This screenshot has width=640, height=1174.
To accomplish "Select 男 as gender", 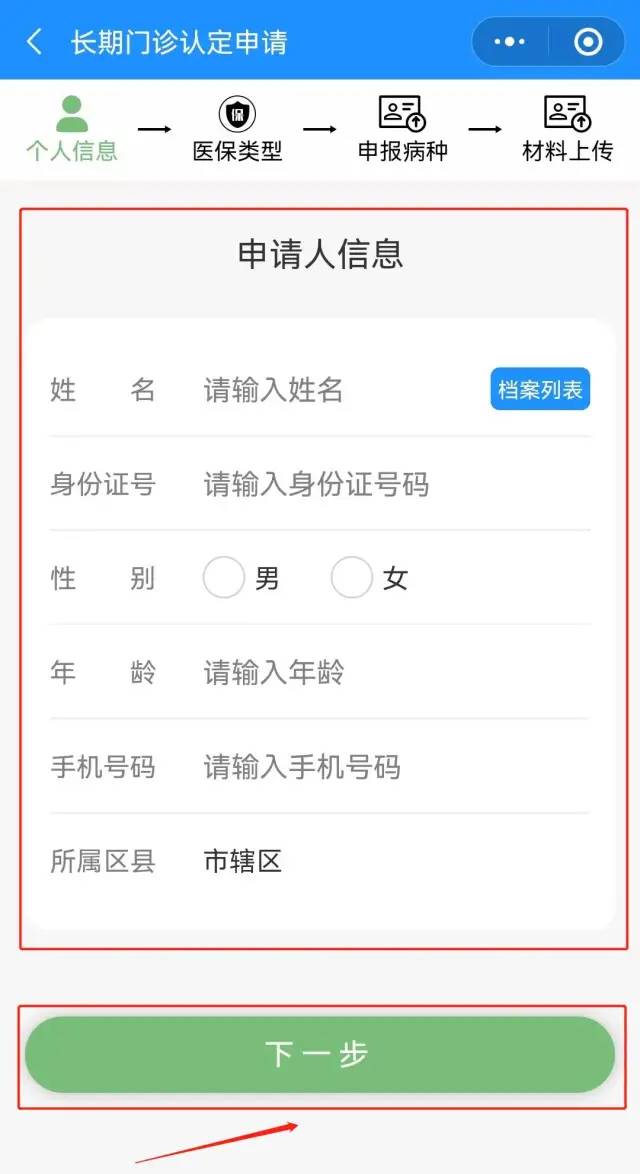I will (x=224, y=578).
